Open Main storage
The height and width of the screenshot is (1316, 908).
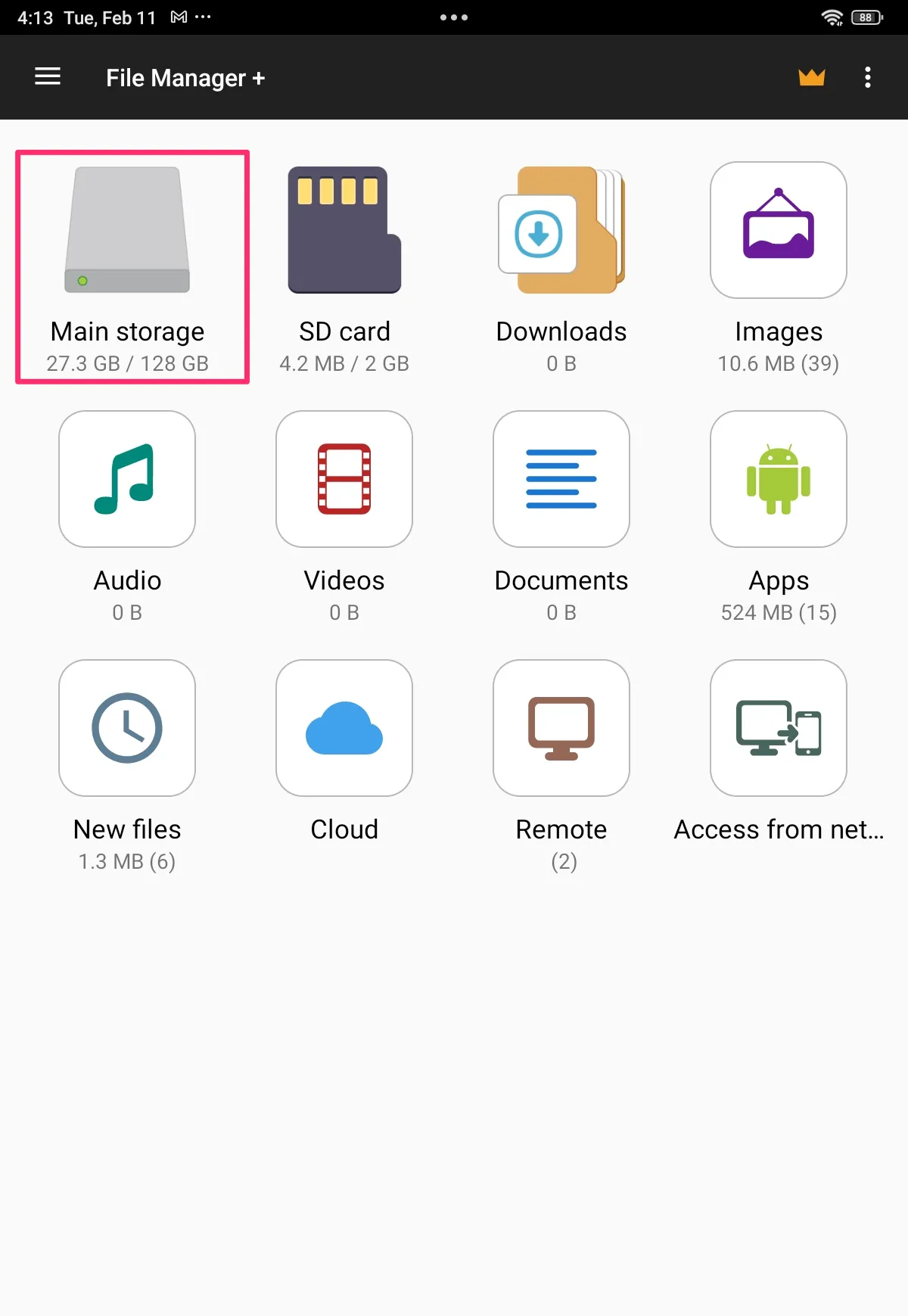point(127,265)
